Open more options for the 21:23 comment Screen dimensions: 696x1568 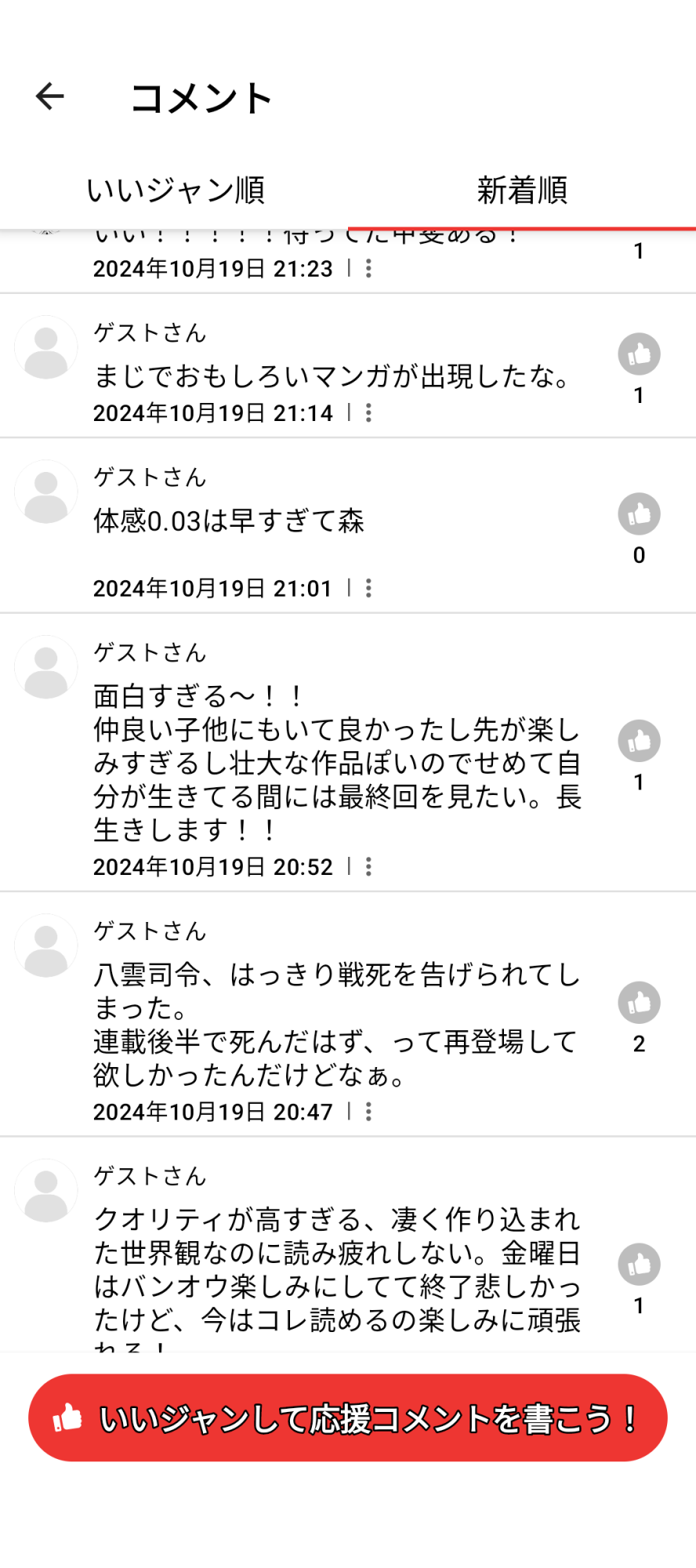click(368, 268)
